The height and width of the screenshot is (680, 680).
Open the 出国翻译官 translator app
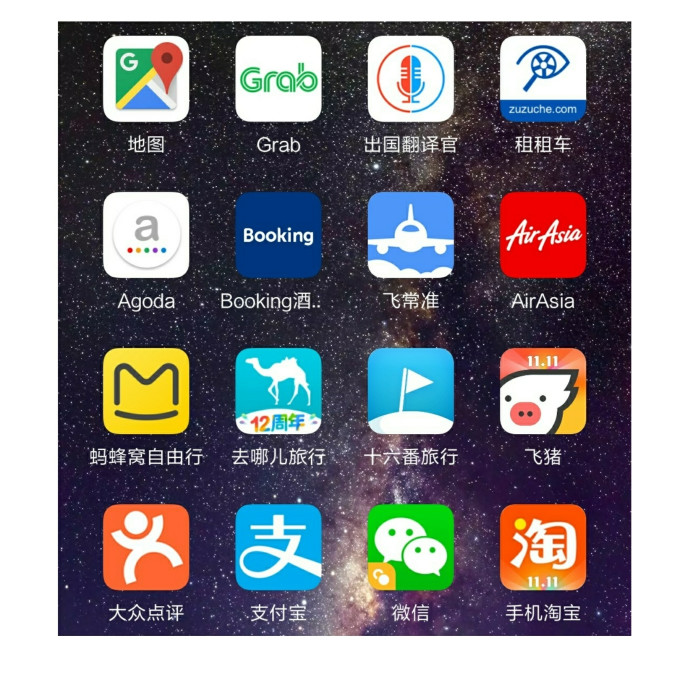(x=411, y=79)
